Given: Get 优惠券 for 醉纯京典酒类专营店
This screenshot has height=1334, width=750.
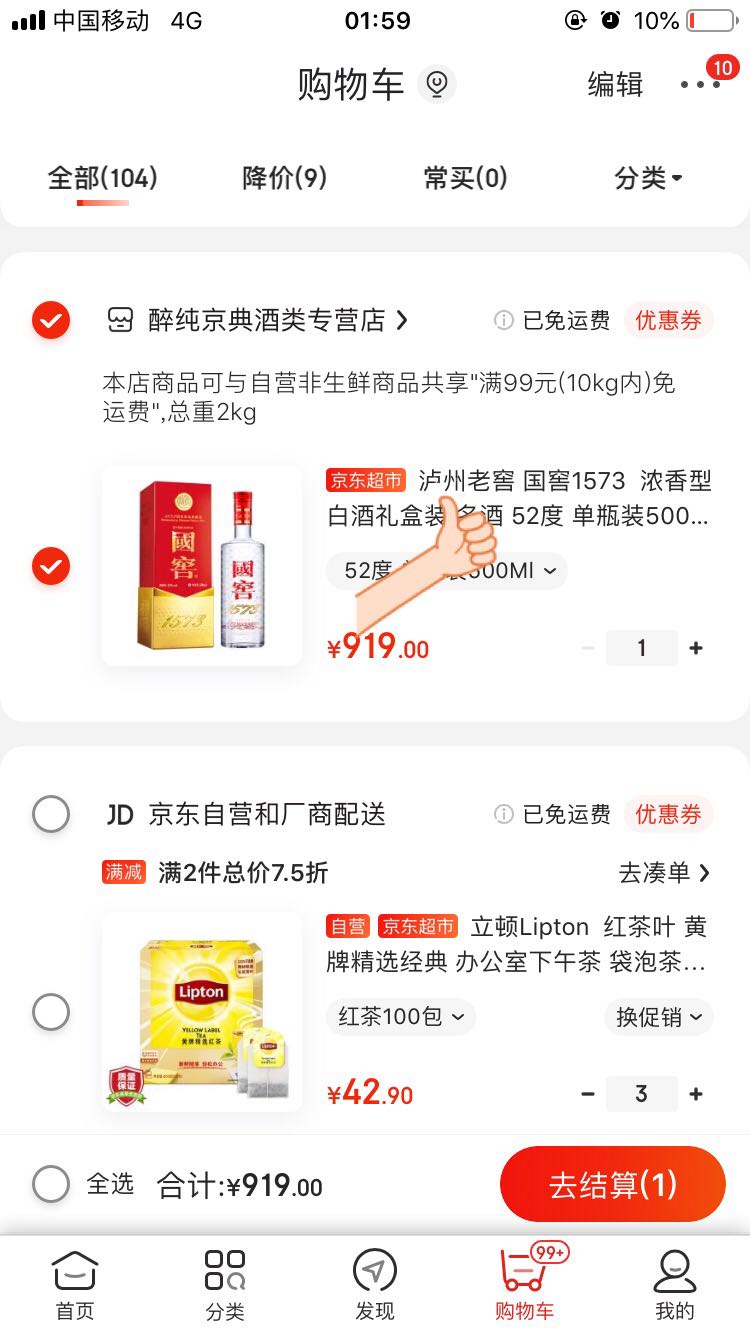Looking at the screenshot, I should (x=668, y=321).
